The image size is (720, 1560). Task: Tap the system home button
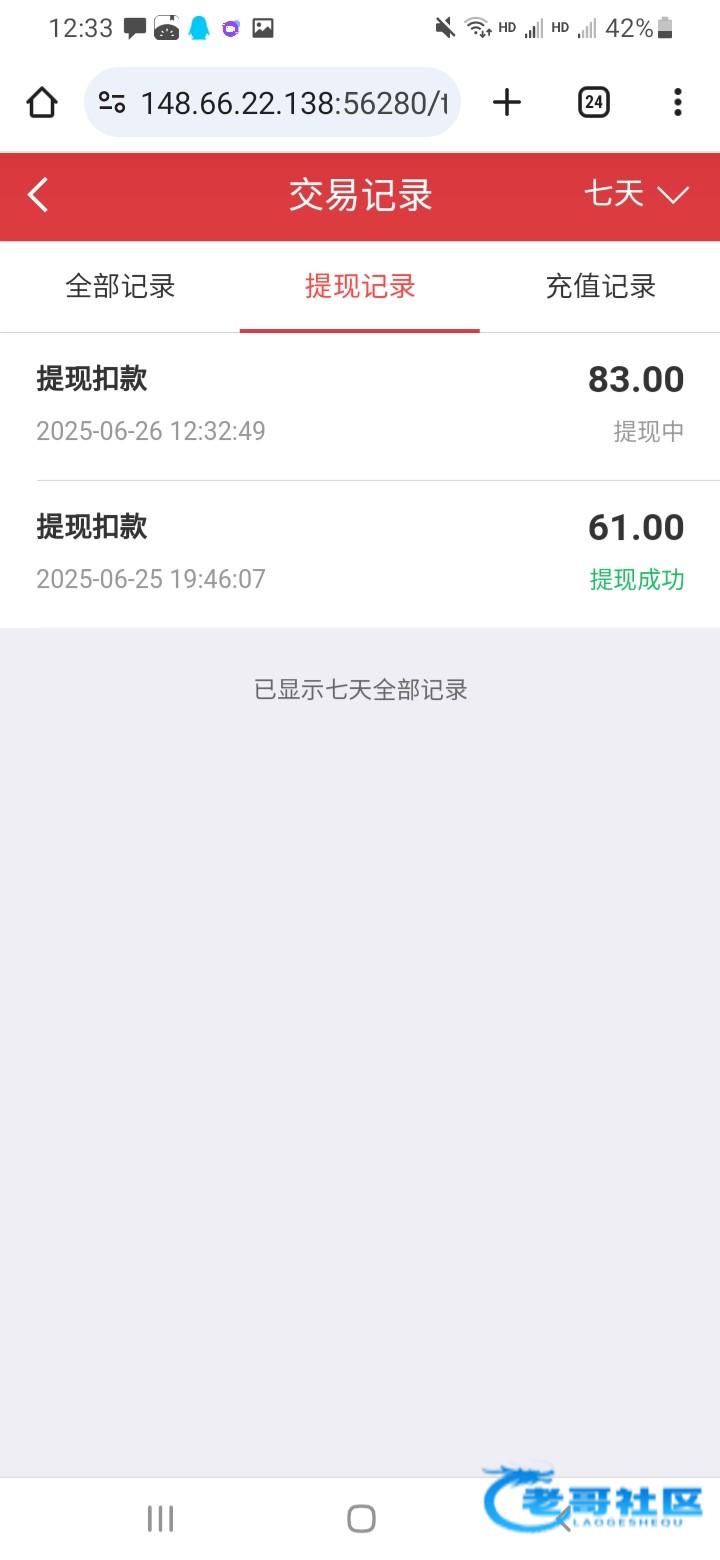pyautogui.click(x=361, y=1518)
